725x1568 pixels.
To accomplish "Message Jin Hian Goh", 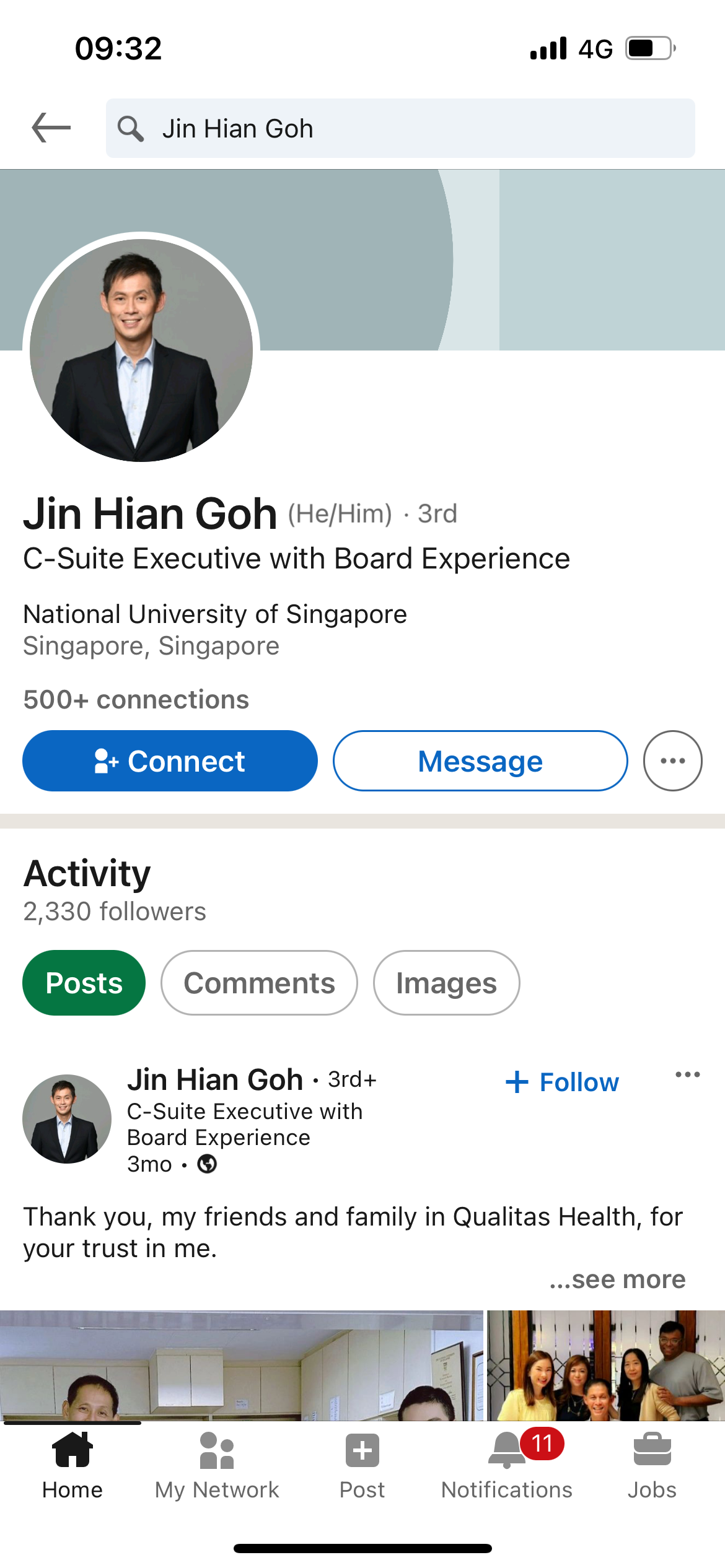I will click(x=480, y=761).
